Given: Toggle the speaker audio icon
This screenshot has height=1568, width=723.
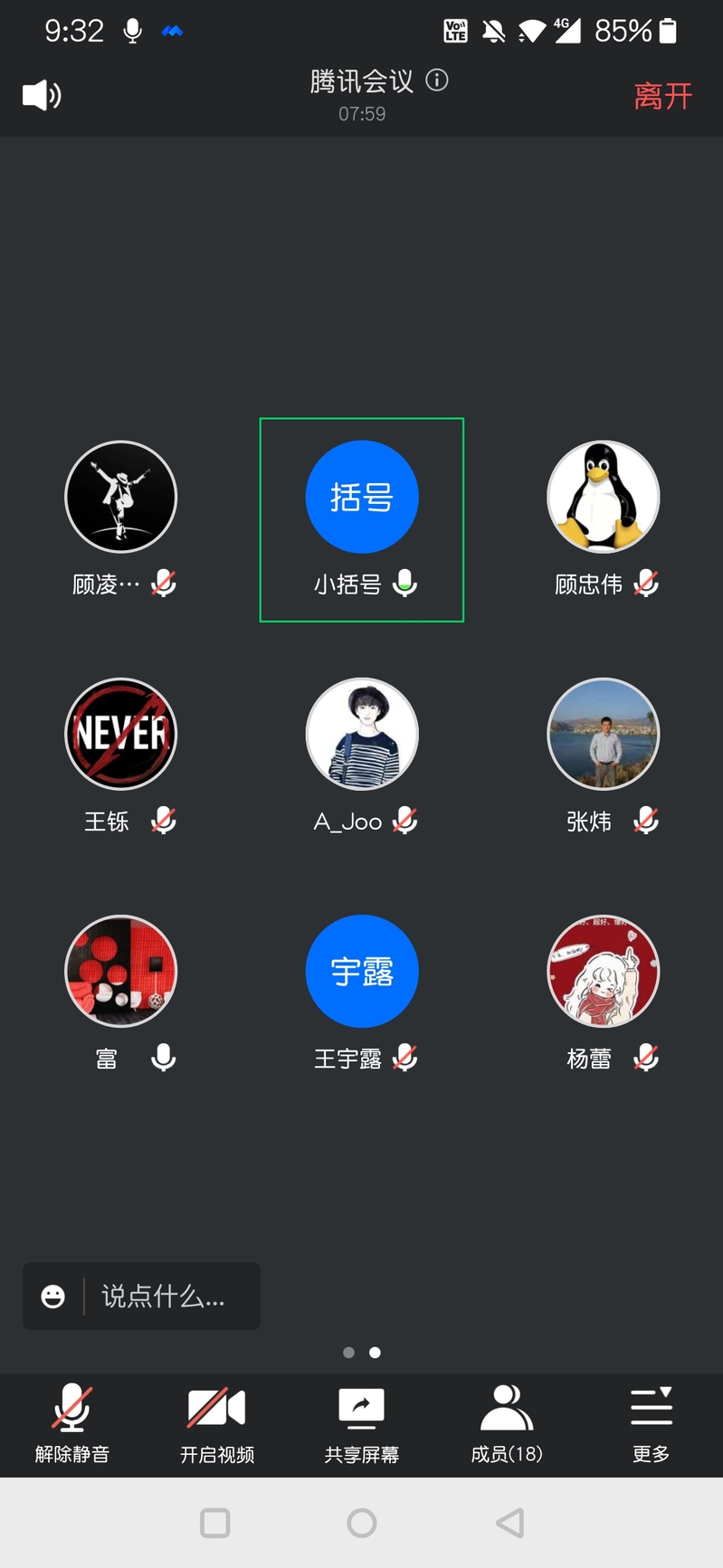Looking at the screenshot, I should coord(42,95).
